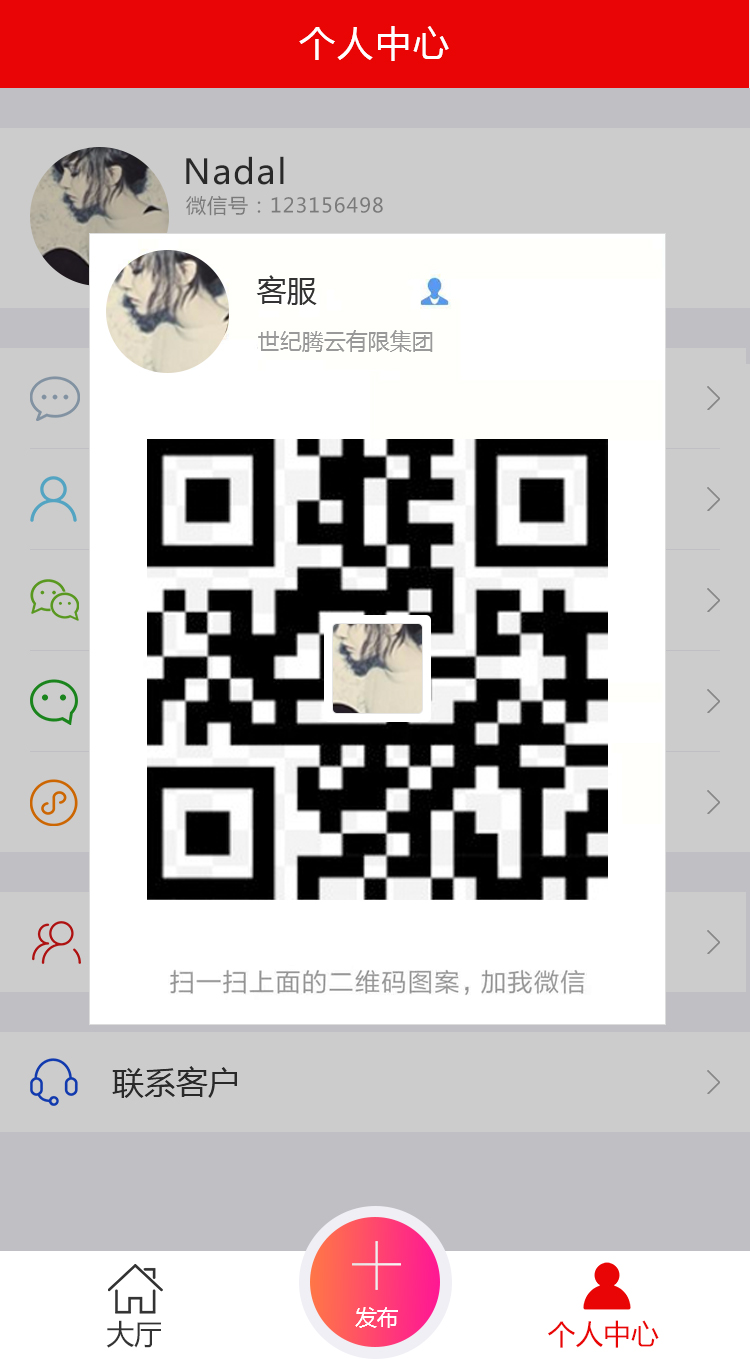
Task: Open the 个人中心 tab
Action: [x=603, y=1305]
